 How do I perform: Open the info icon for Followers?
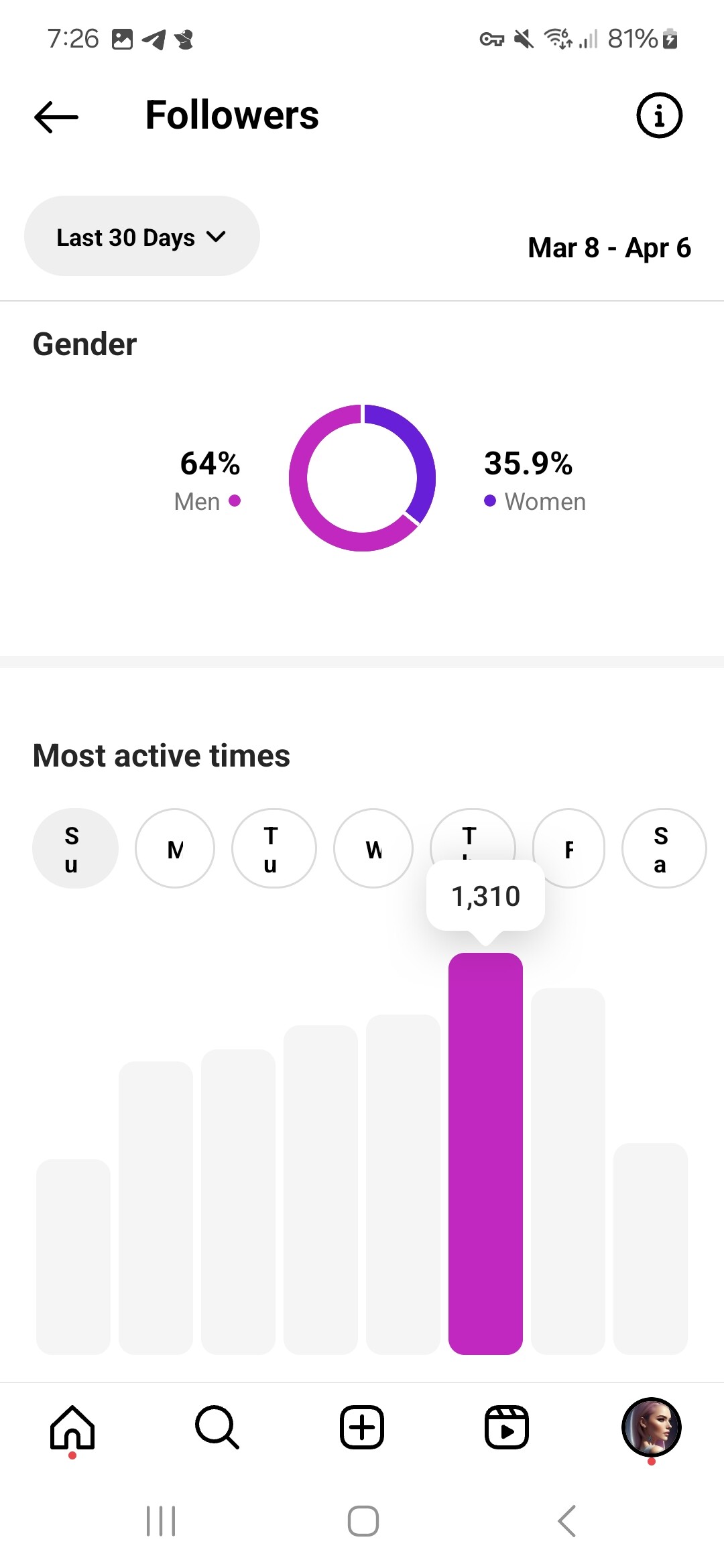click(659, 115)
